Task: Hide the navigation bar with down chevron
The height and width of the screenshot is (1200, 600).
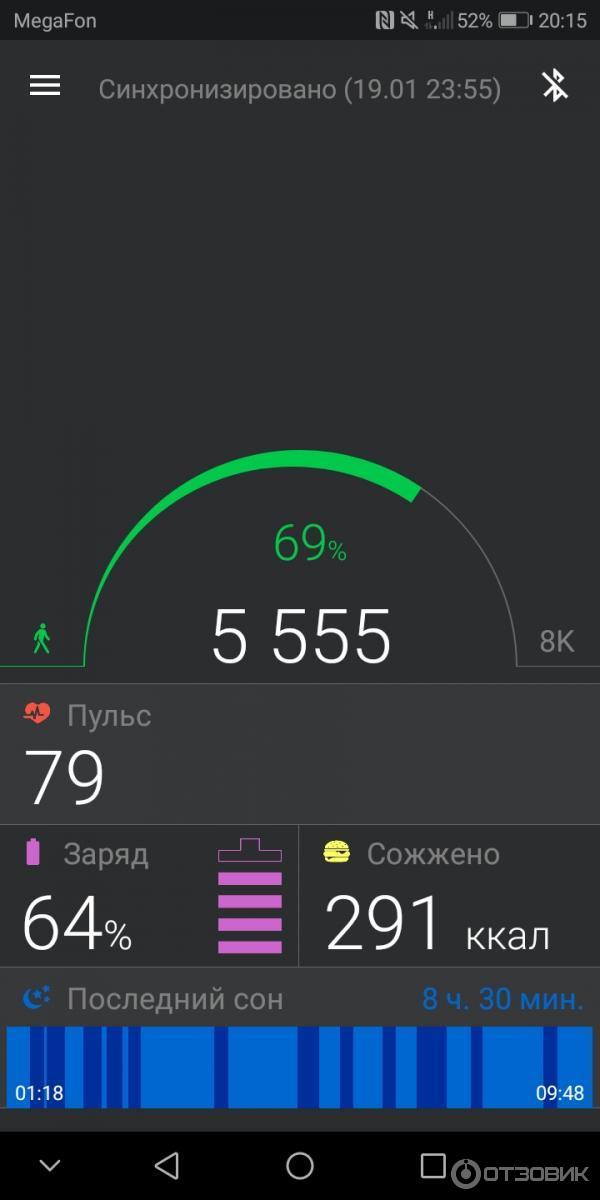Action: [49, 1165]
